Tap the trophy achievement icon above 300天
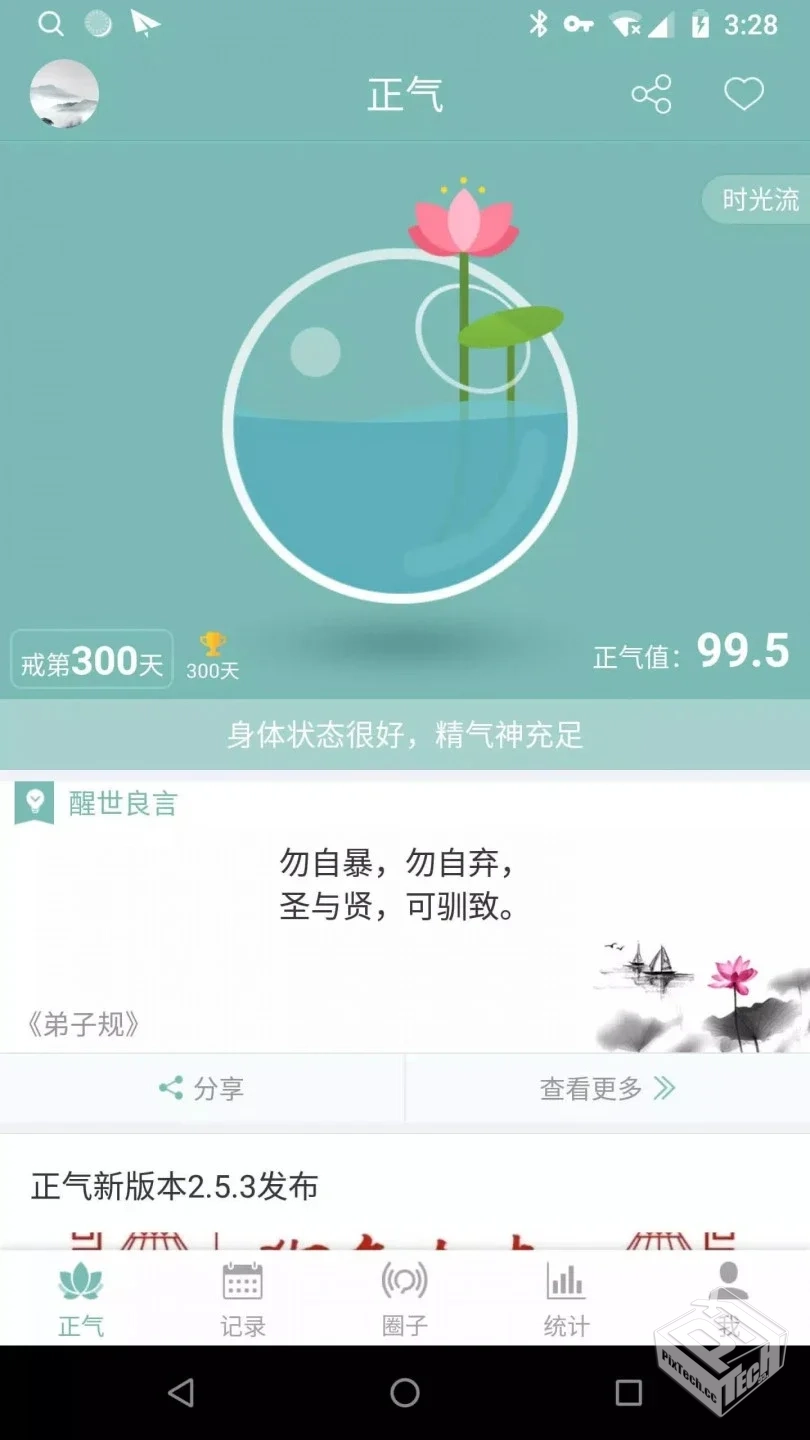Image resolution: width=810 pixels, height=1440 pixels. [214, 645]
